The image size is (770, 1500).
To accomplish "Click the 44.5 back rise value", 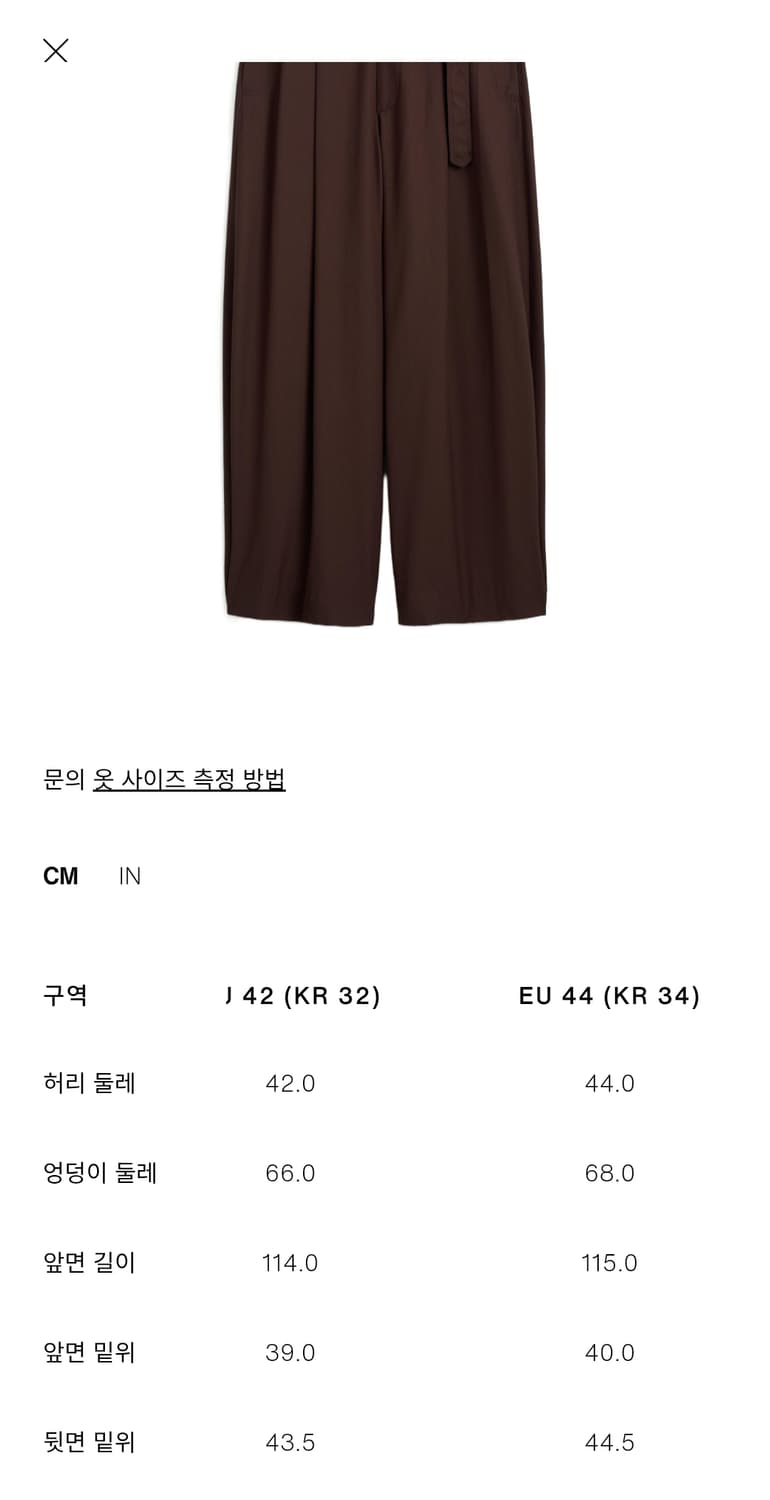I will [x=610, y=1442].
